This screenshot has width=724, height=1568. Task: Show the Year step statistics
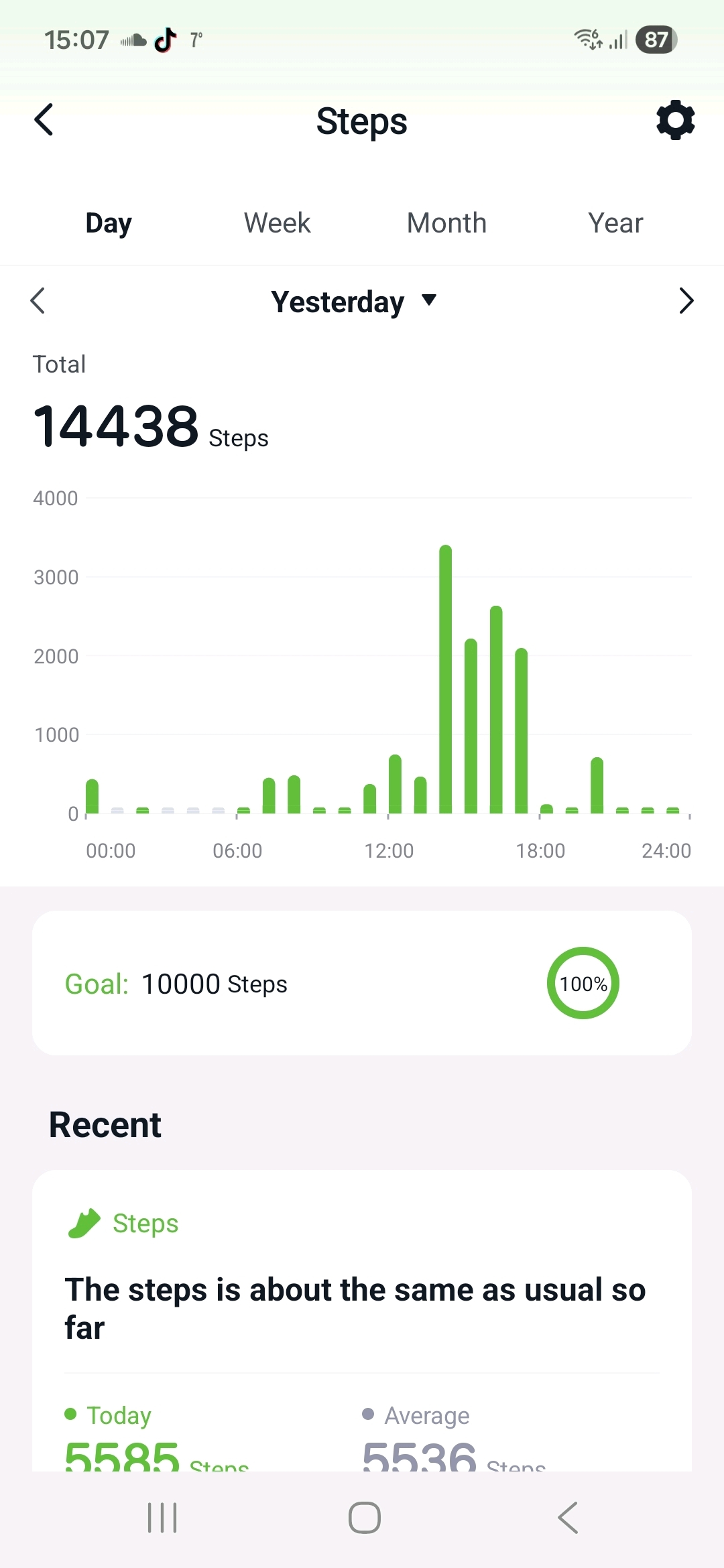coord(615,223)
